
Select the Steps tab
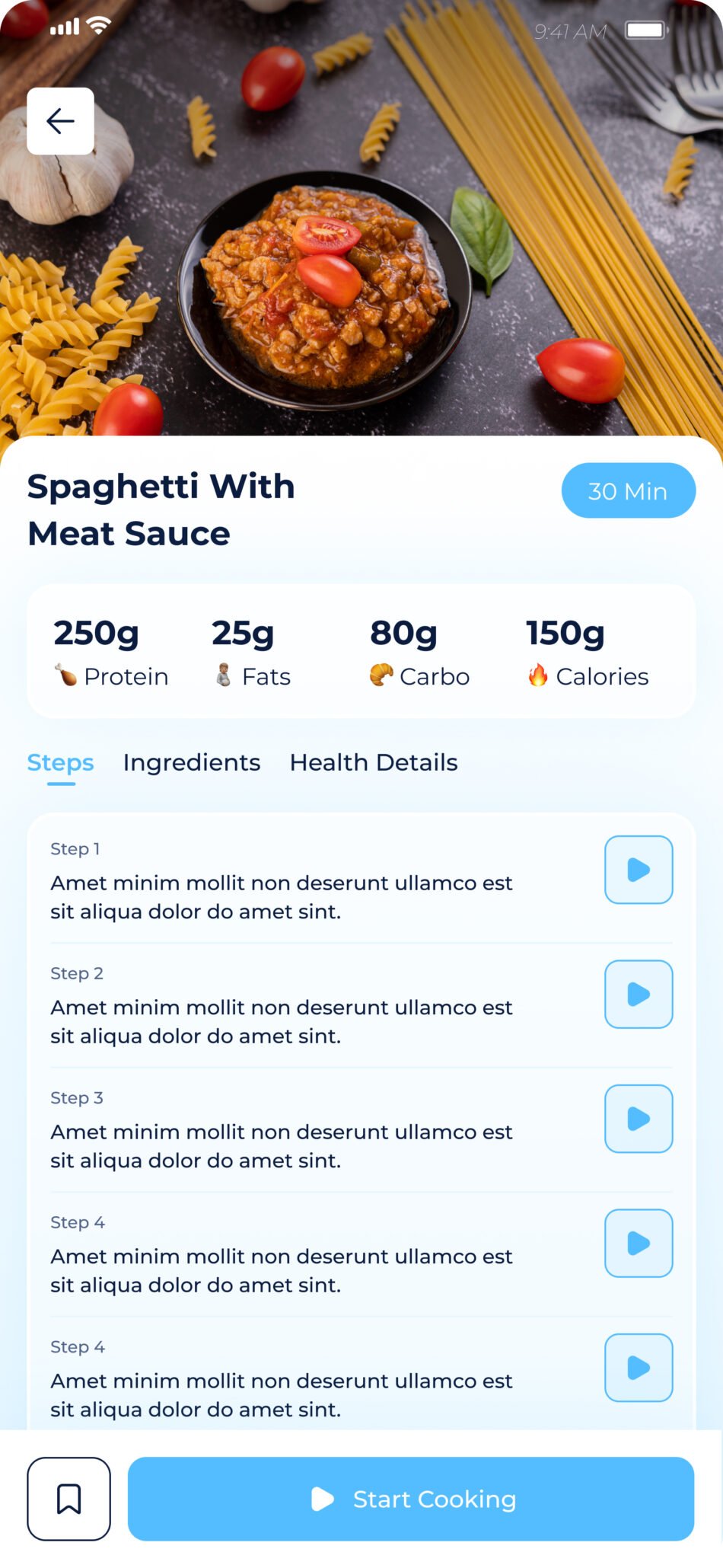click(x=61, y=762)
